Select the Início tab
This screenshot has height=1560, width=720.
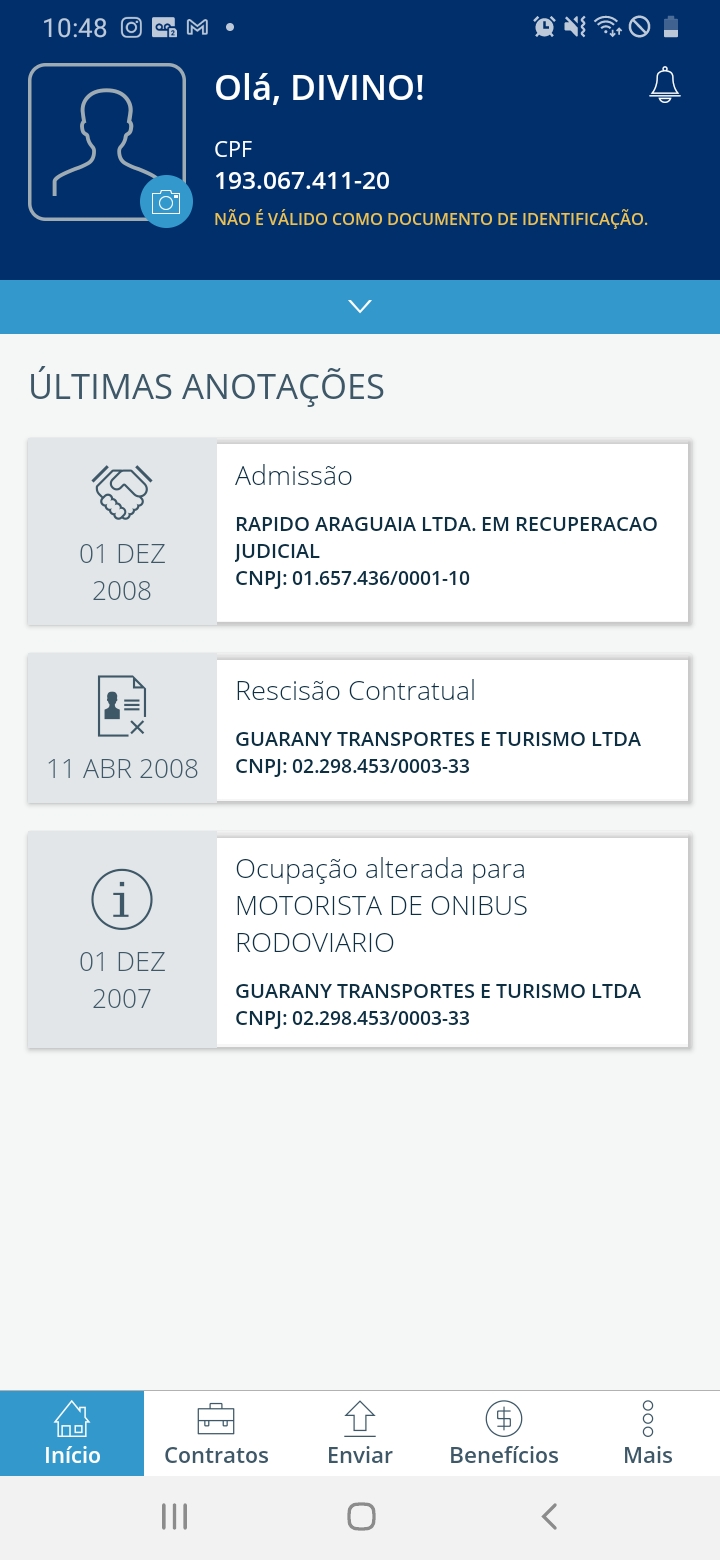[x=72, y=1433]
